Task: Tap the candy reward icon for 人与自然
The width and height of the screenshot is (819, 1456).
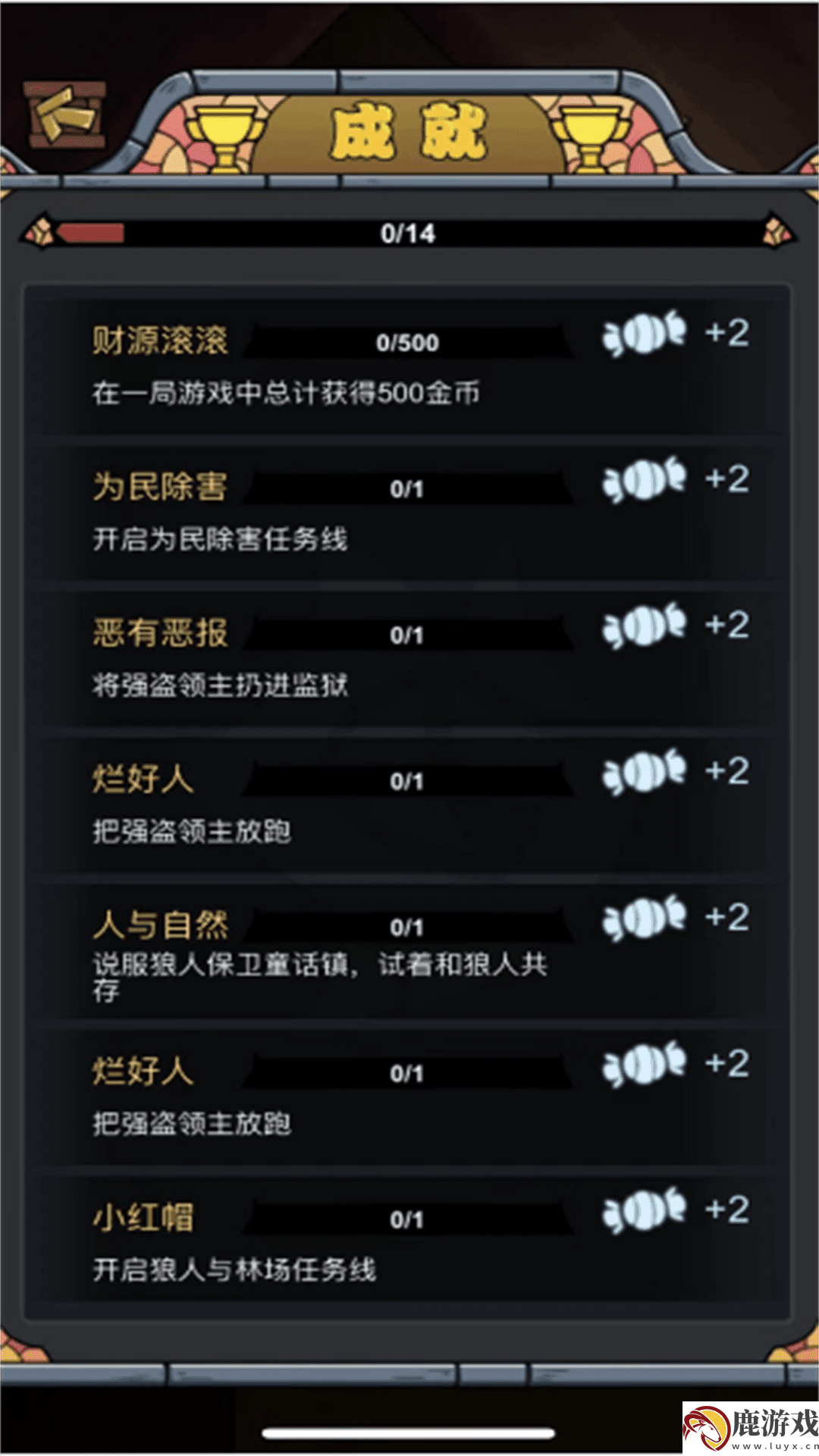Action: (645, 918)
